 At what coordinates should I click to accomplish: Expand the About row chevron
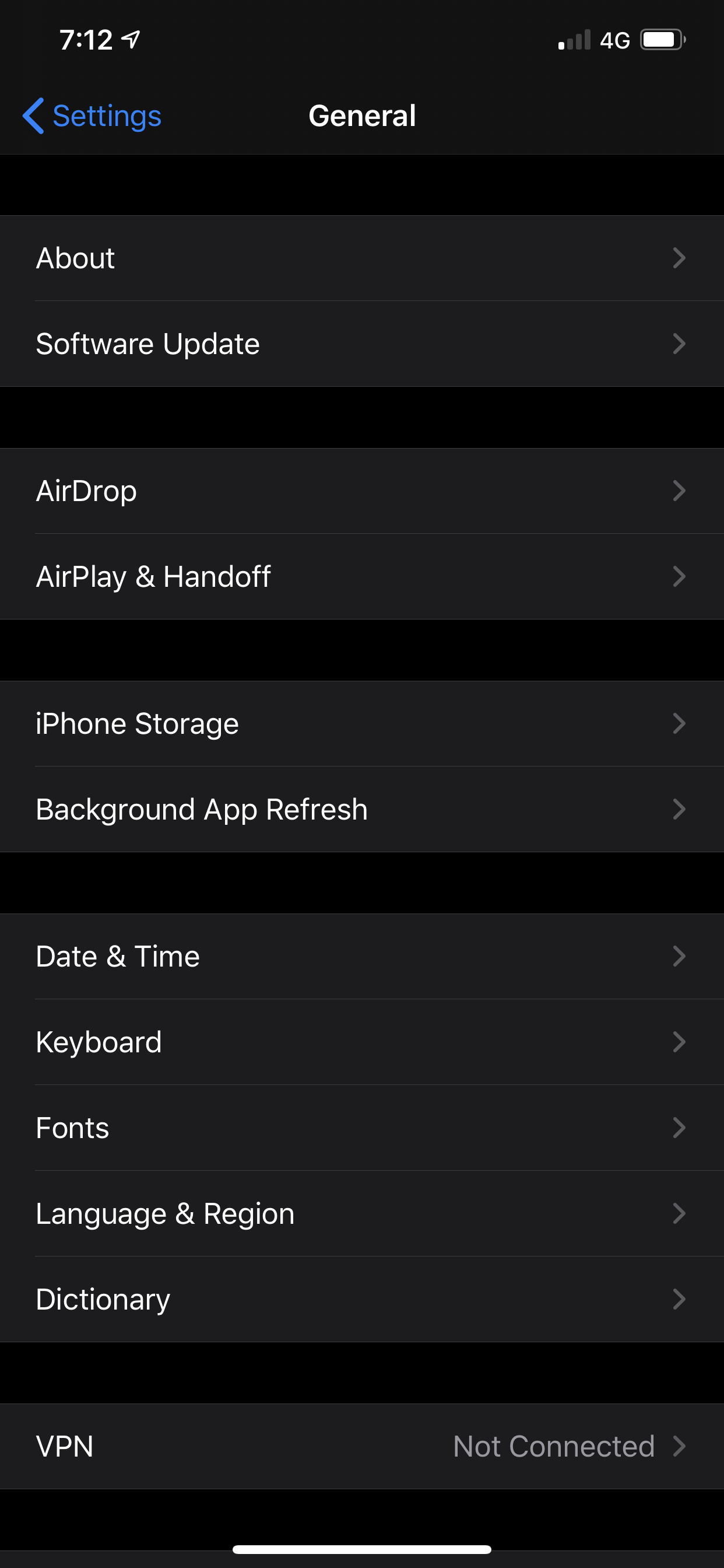[x=680, y=258]
